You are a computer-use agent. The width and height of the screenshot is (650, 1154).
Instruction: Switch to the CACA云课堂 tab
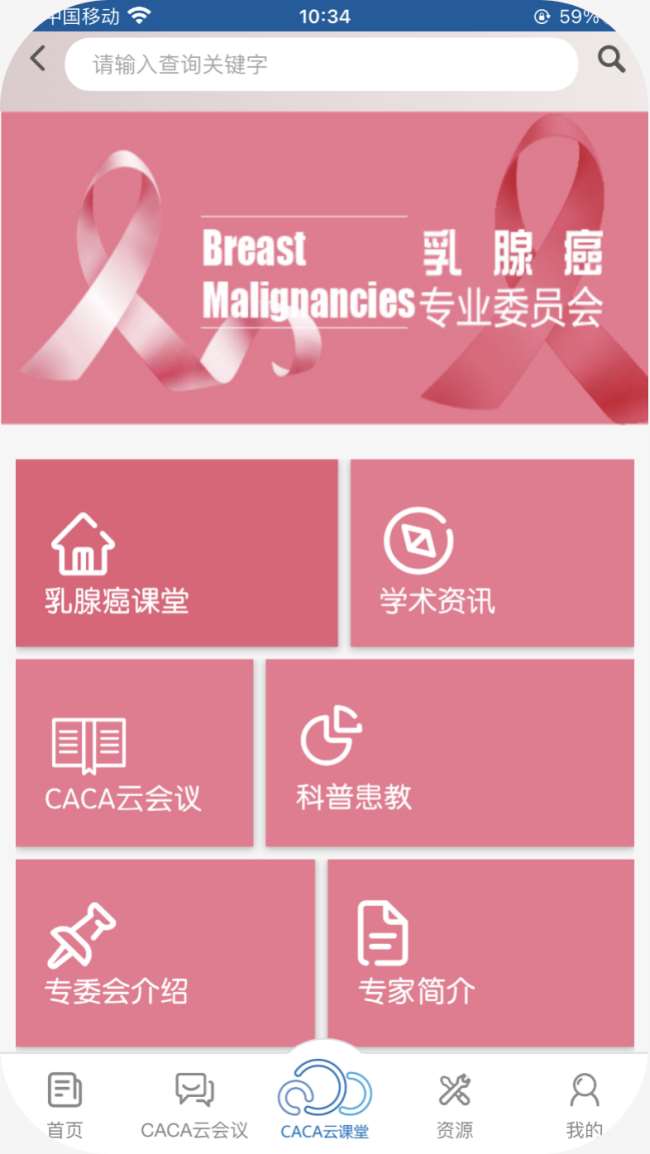coord(324,1102)
